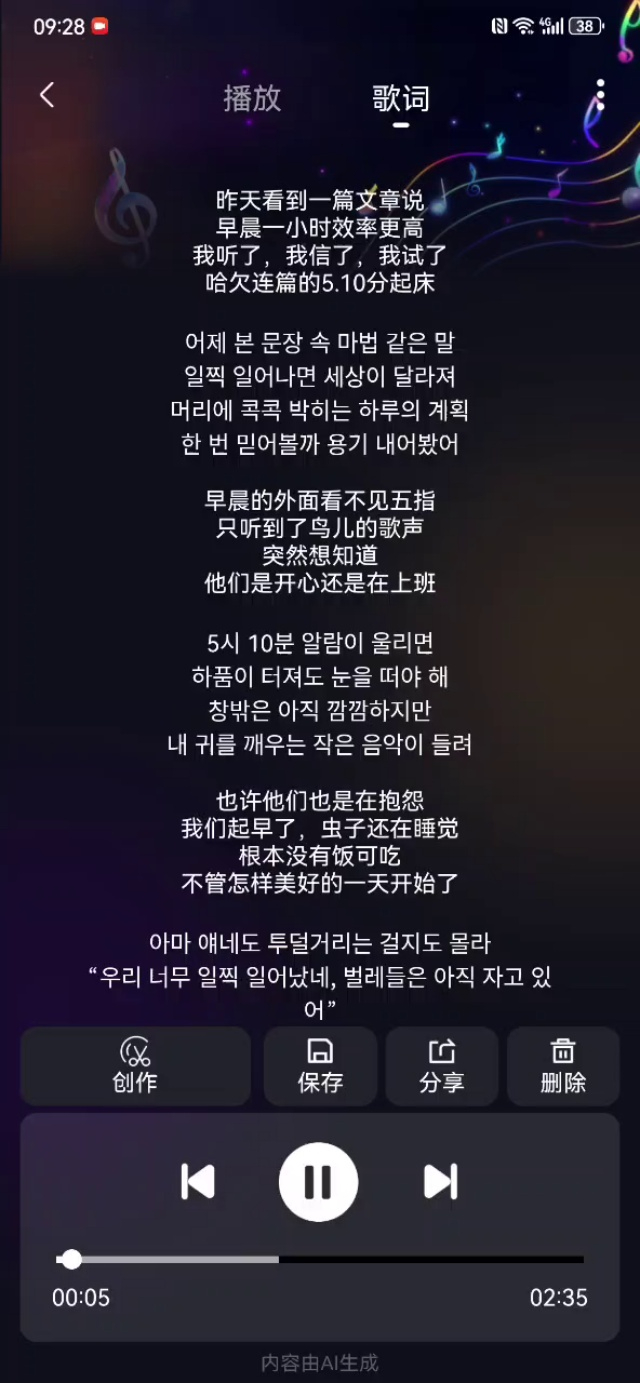
Task: Save the song with 保存
Action: (320, 1066)
